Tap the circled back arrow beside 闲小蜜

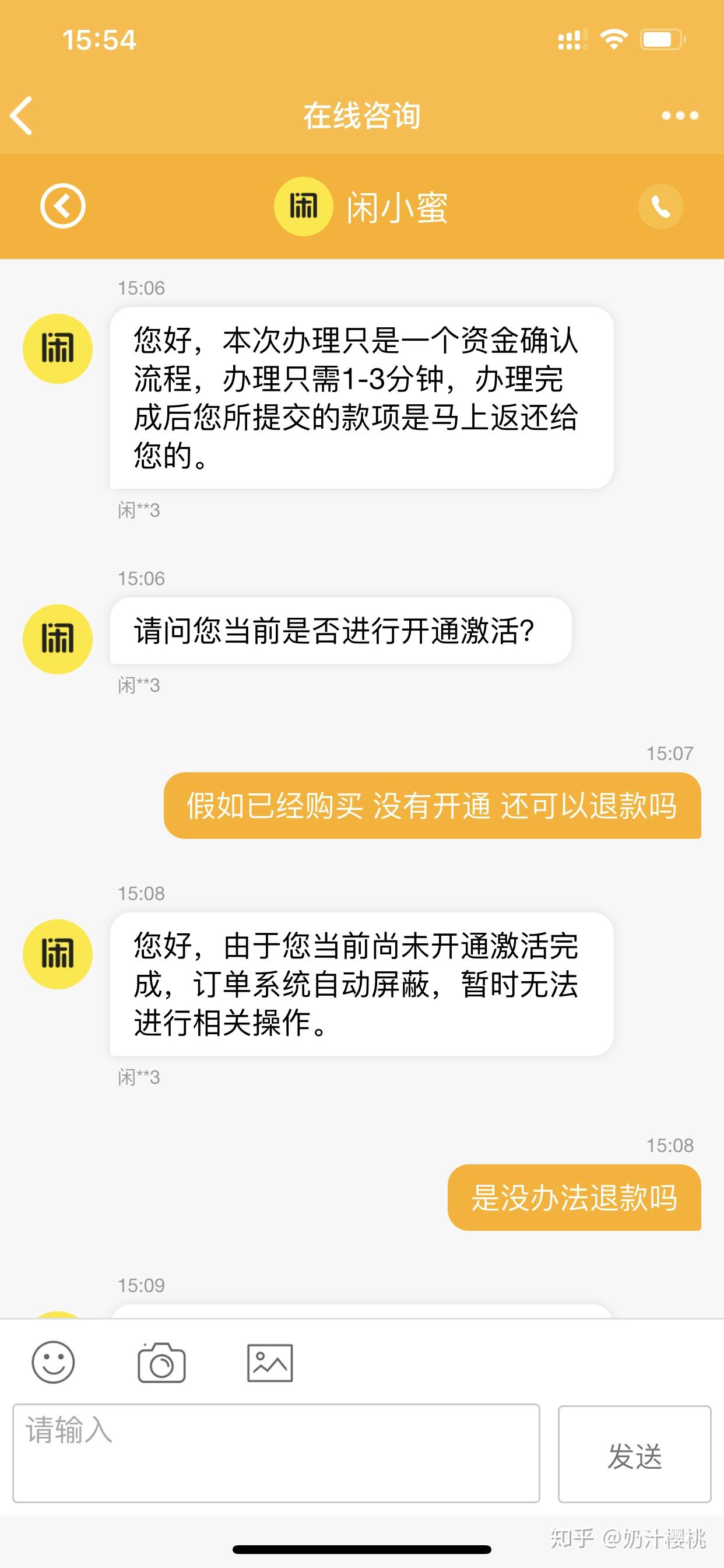pos(63,206)
